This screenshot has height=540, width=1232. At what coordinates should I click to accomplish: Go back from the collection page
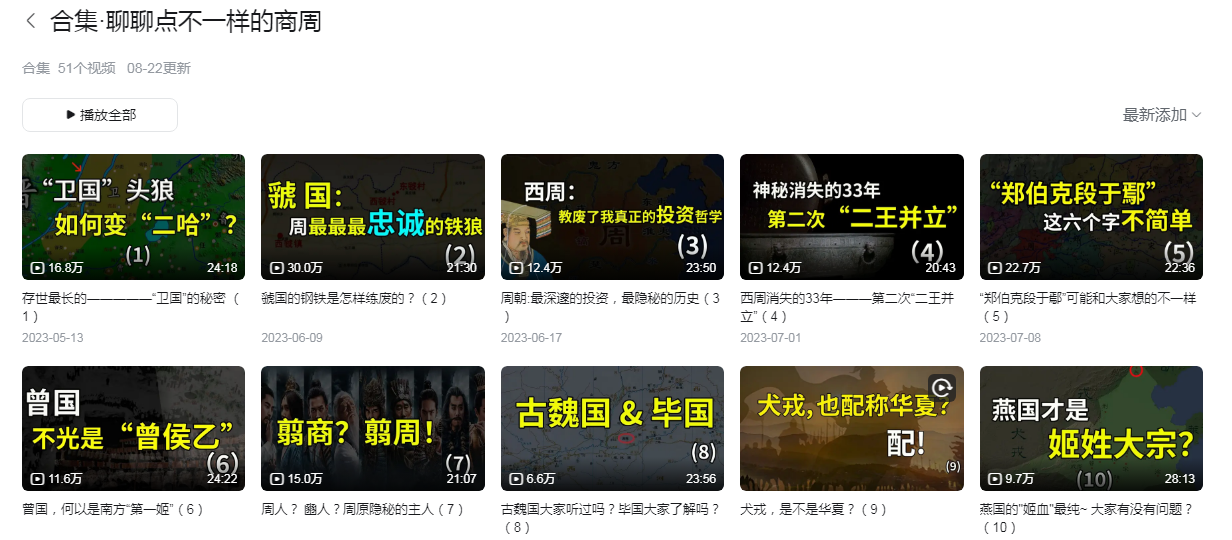pos(30,21)
